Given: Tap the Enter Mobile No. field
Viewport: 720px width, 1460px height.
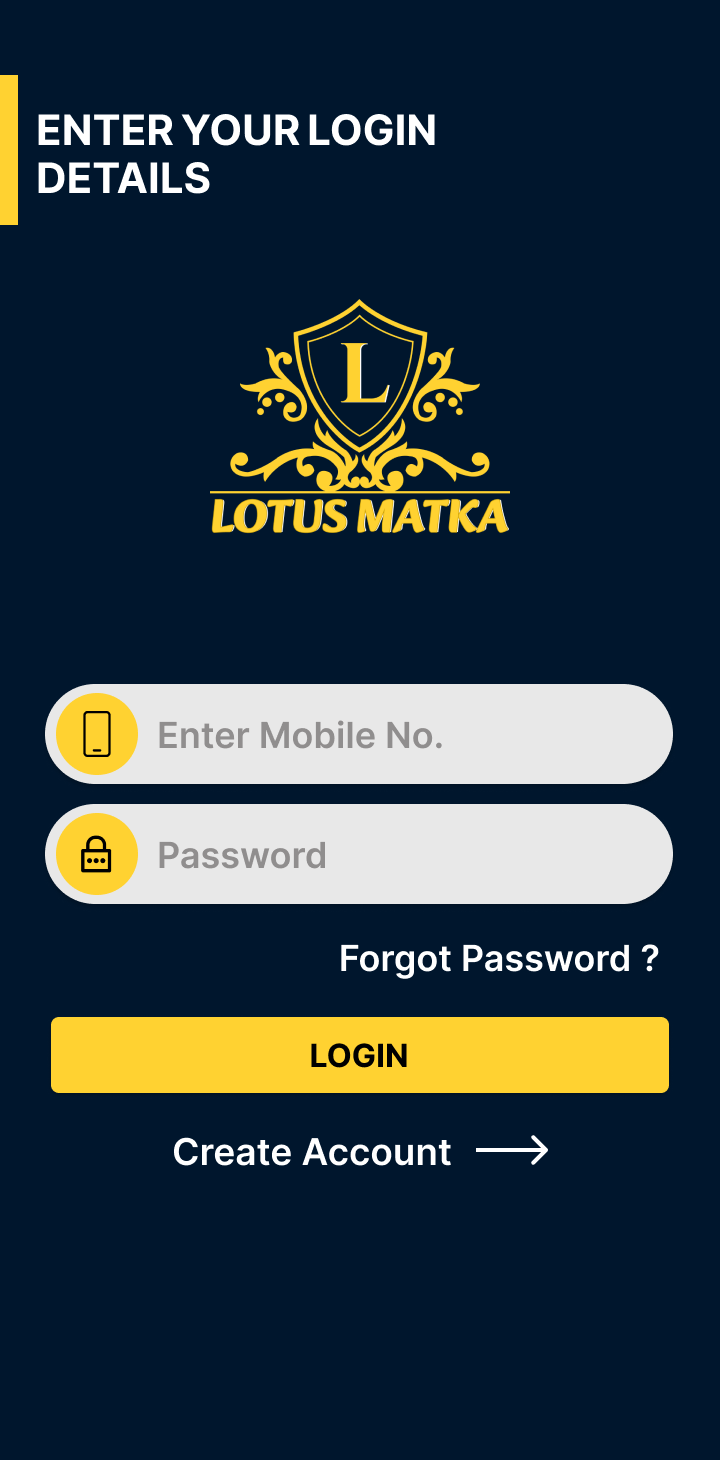Looking at the screenshot, I should pos(400,735).
